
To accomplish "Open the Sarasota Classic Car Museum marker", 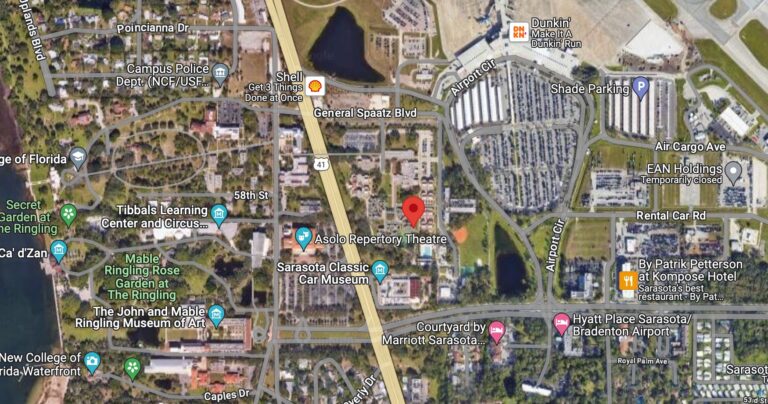I will click(x=380, y=270).
